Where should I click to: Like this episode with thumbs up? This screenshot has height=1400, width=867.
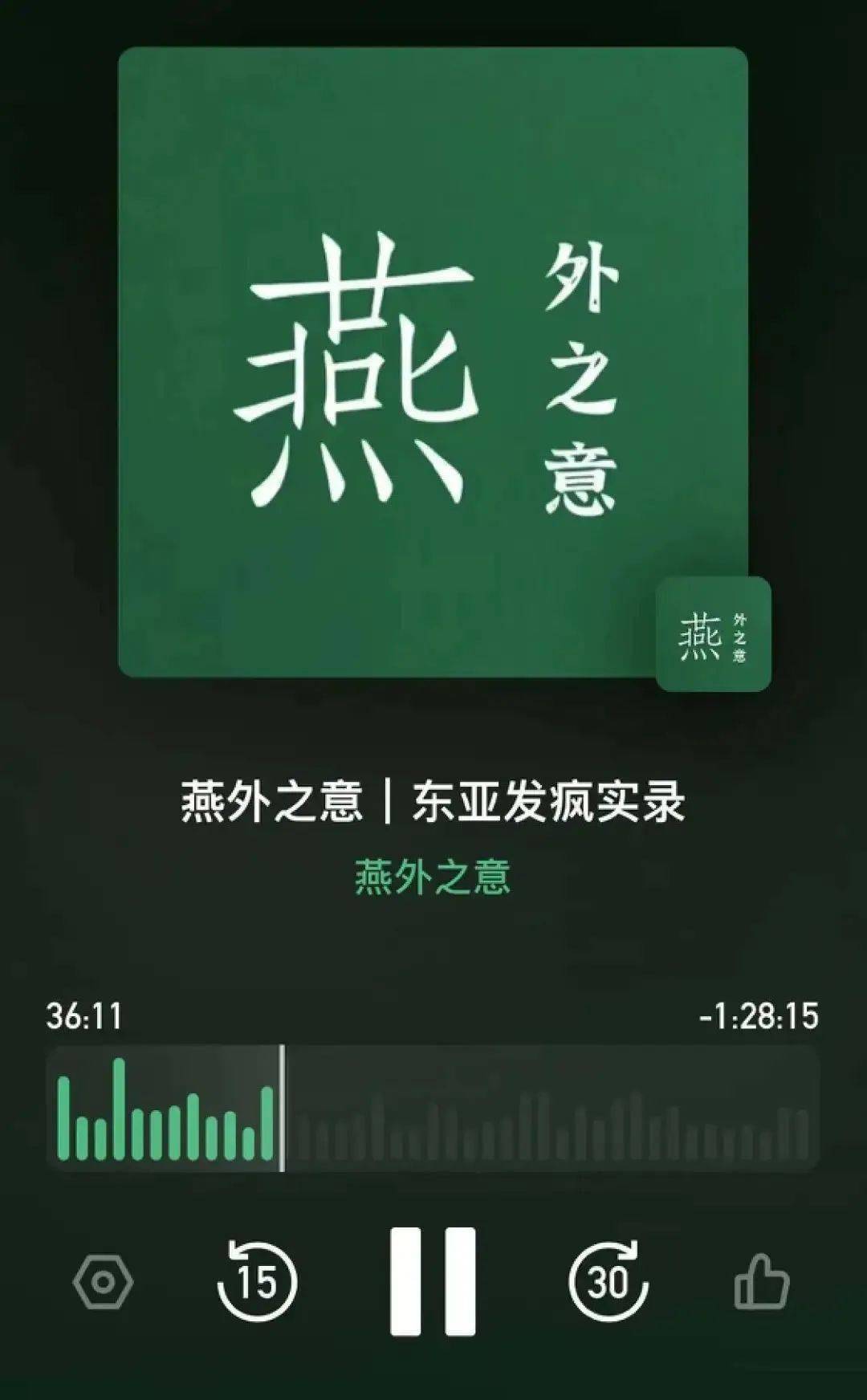click(762, 1282)
